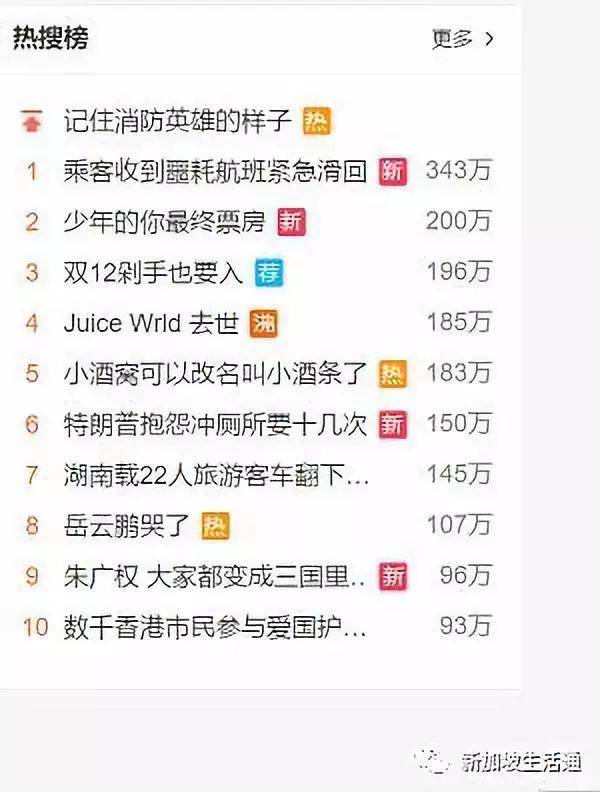
Task: Open the top-ranked topic 乘客收到噩耗航班紧急滑回
Action: [215, 172]
